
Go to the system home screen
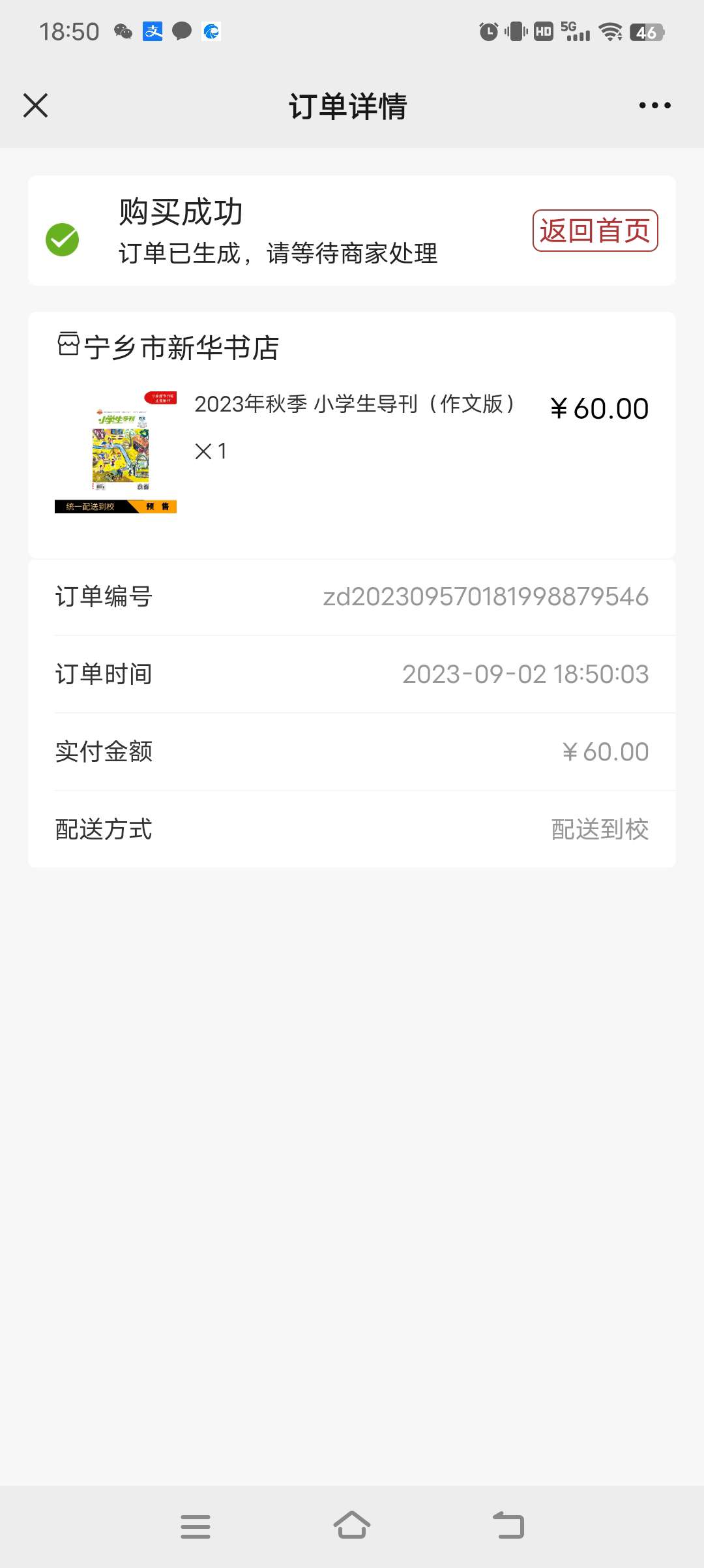click(352, 1526)
